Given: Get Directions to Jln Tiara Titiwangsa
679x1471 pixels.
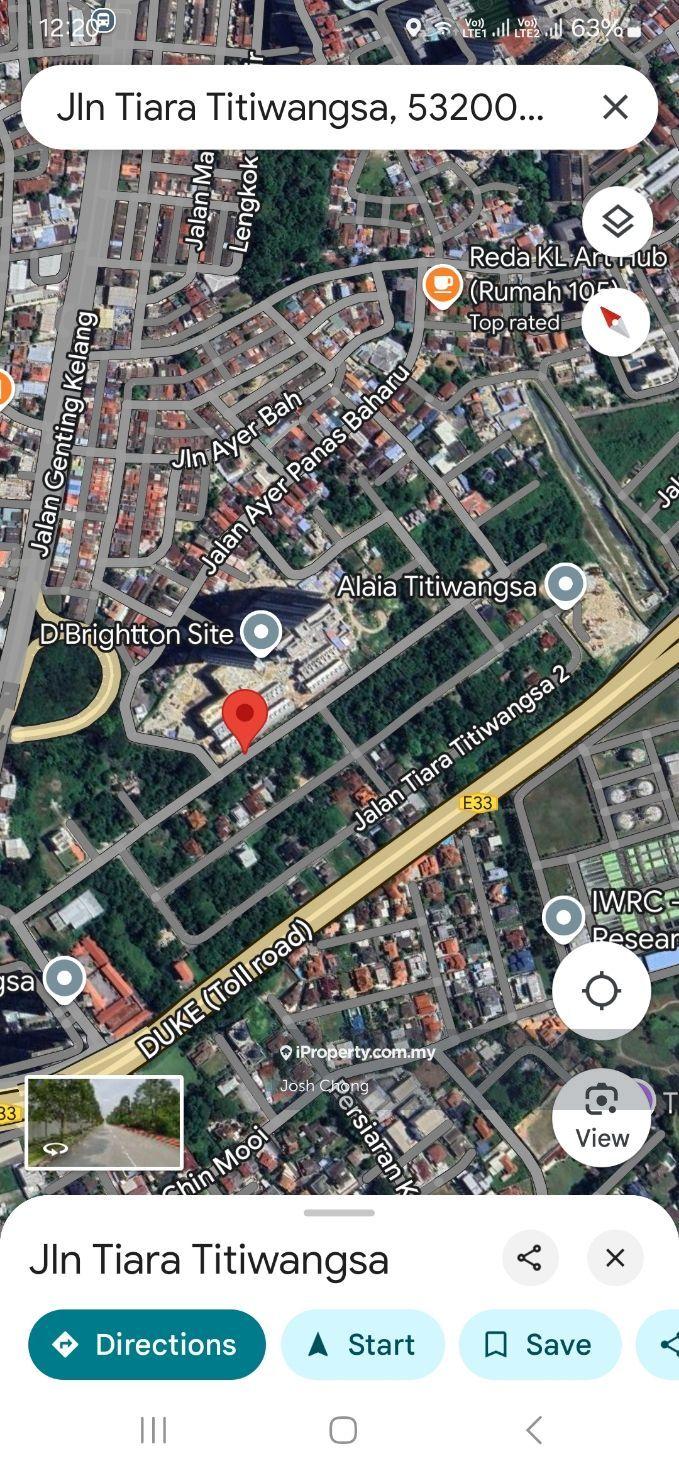Looking at the screenshot, I should pos(147,1345).
